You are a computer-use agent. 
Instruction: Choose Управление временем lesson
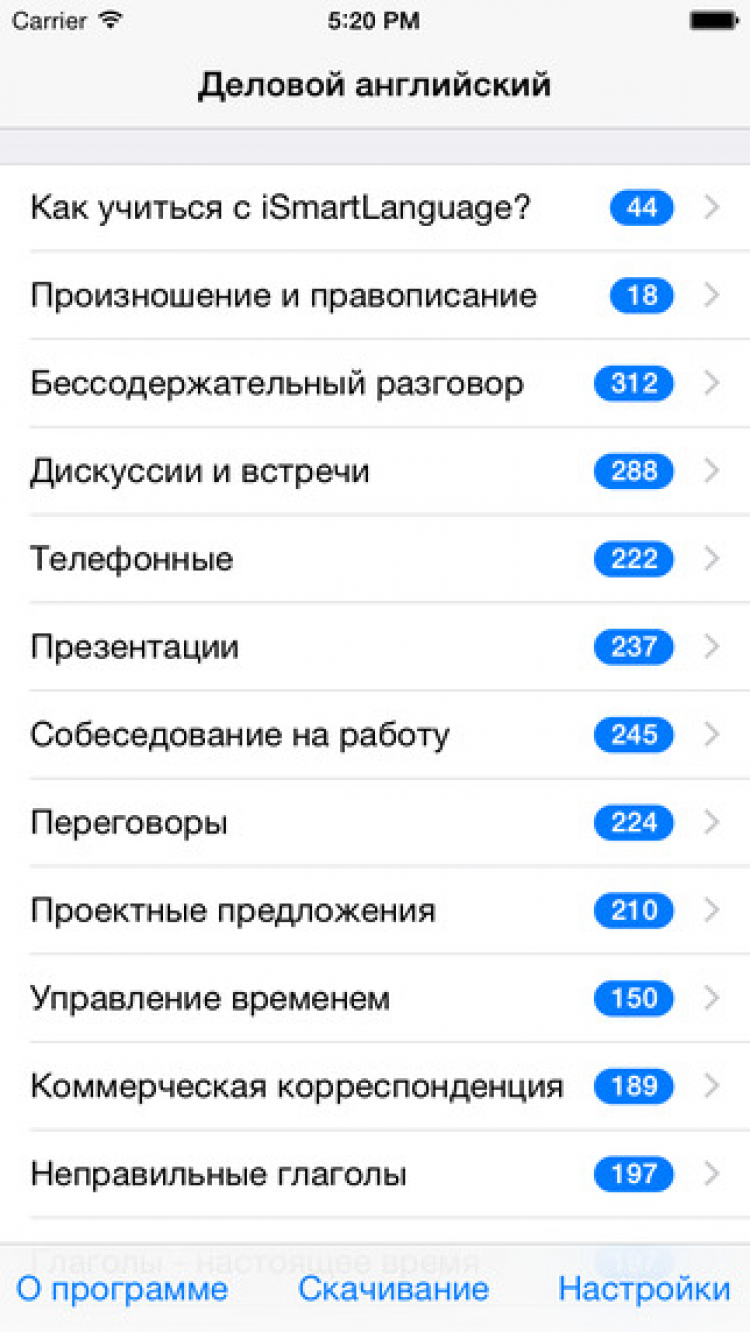tap(210, 998)
